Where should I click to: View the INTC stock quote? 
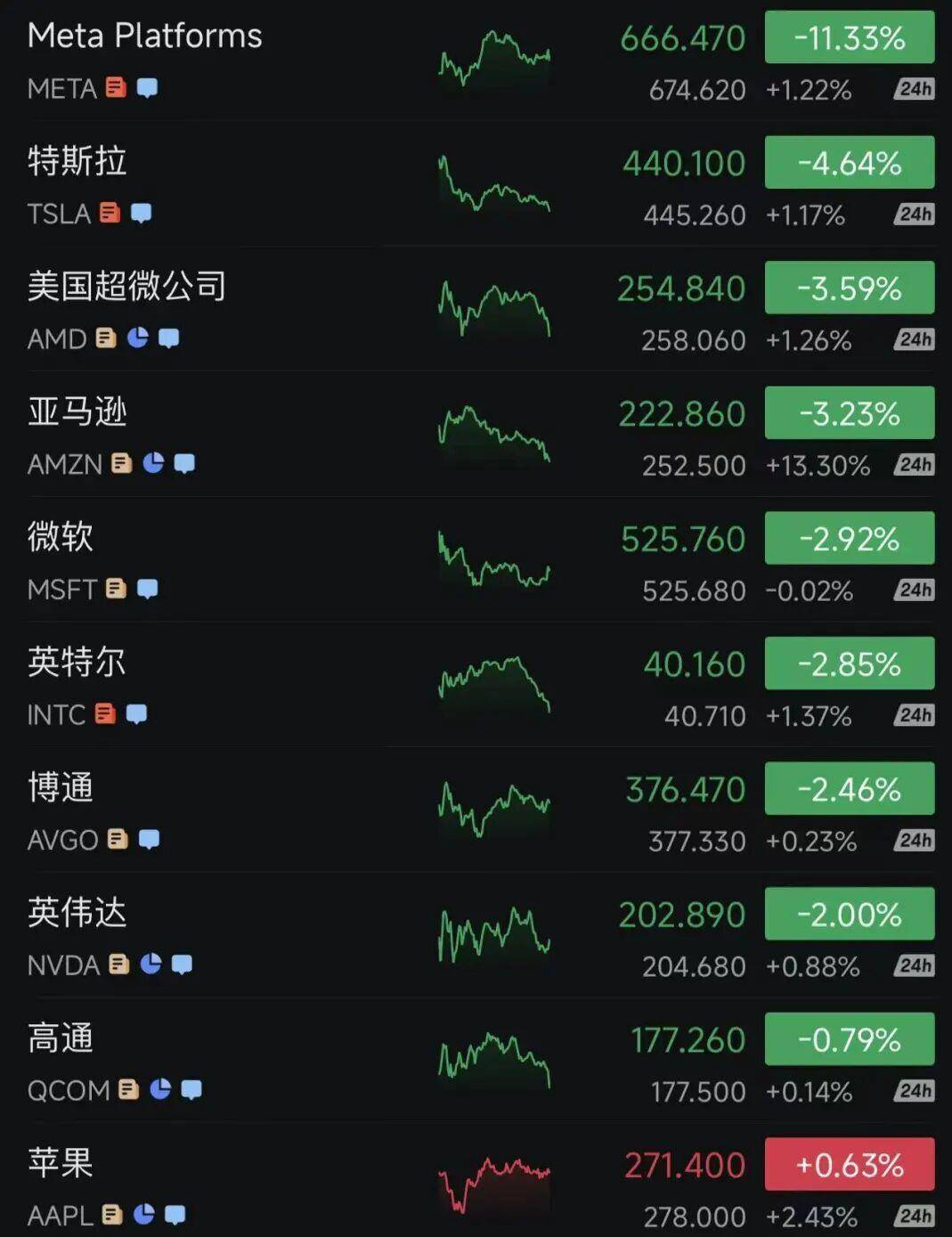tap(77, 663)
